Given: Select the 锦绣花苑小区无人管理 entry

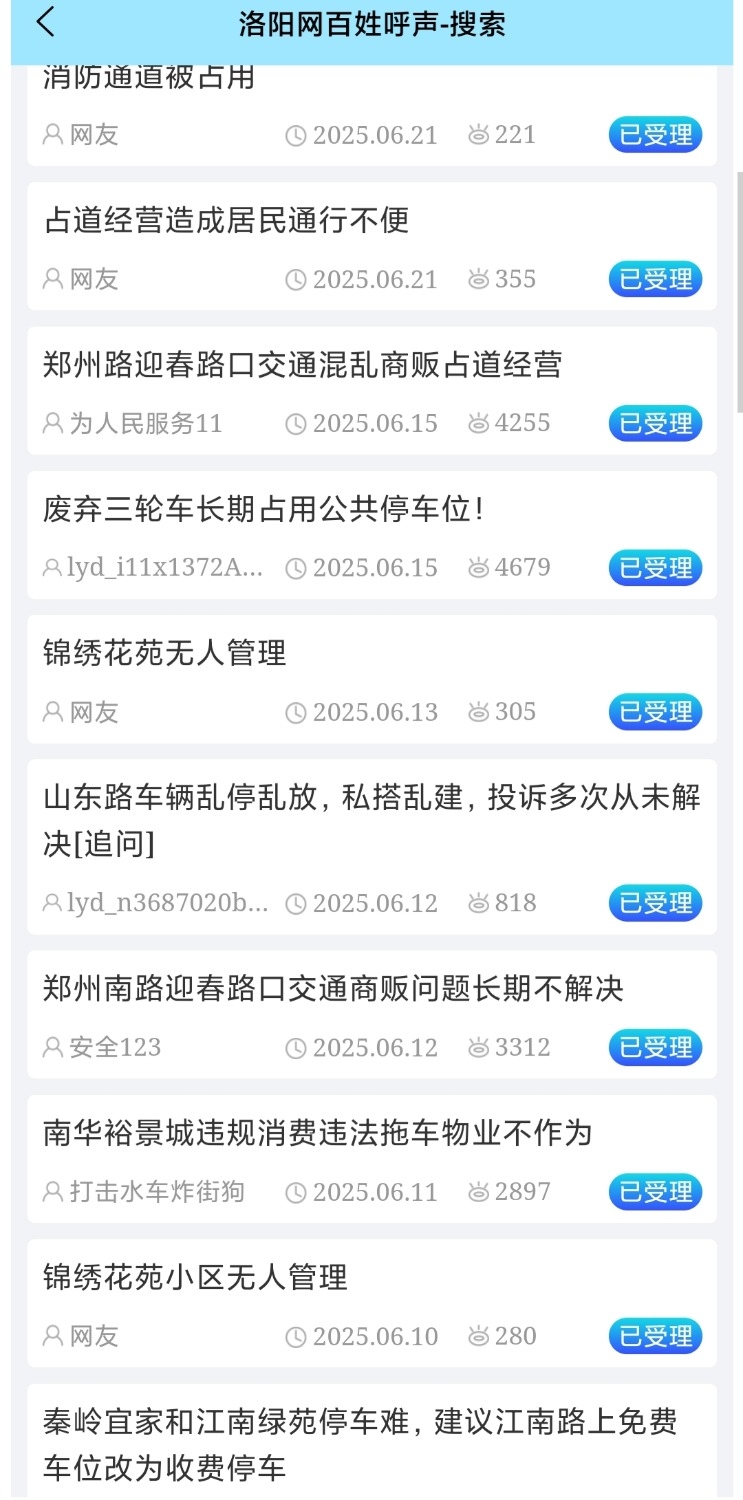Looking at the screenshot, I should tap(195, 1278).
